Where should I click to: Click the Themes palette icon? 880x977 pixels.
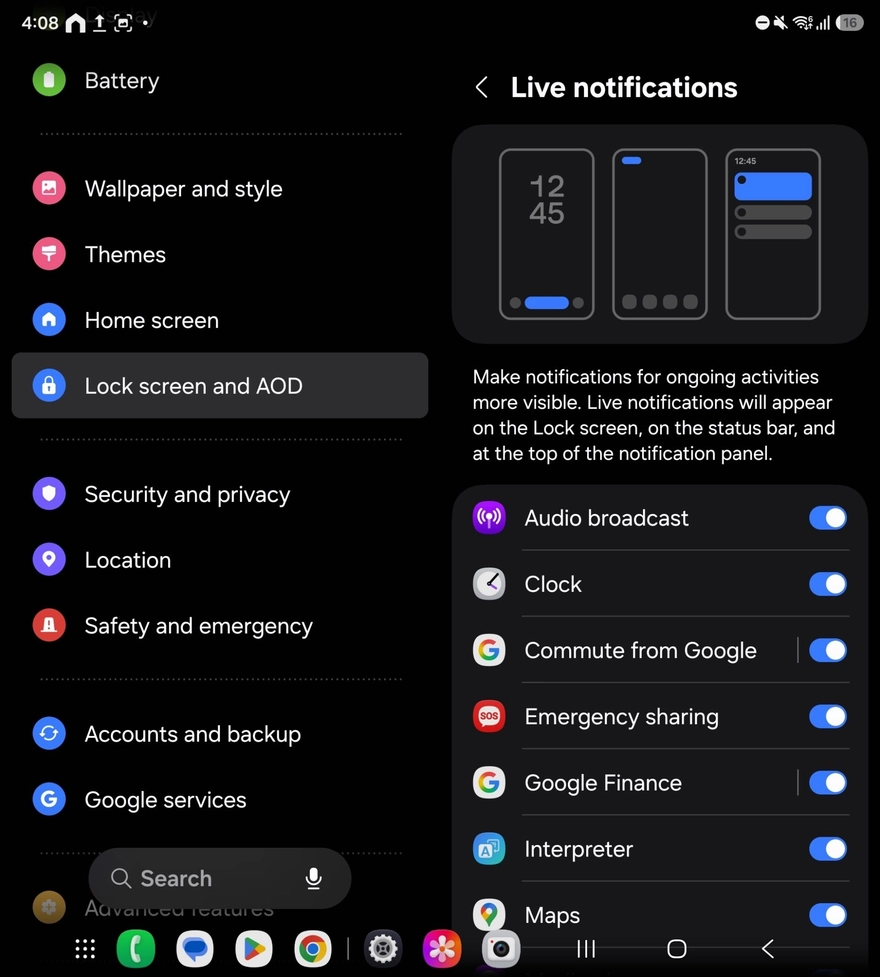click(48, 254)
